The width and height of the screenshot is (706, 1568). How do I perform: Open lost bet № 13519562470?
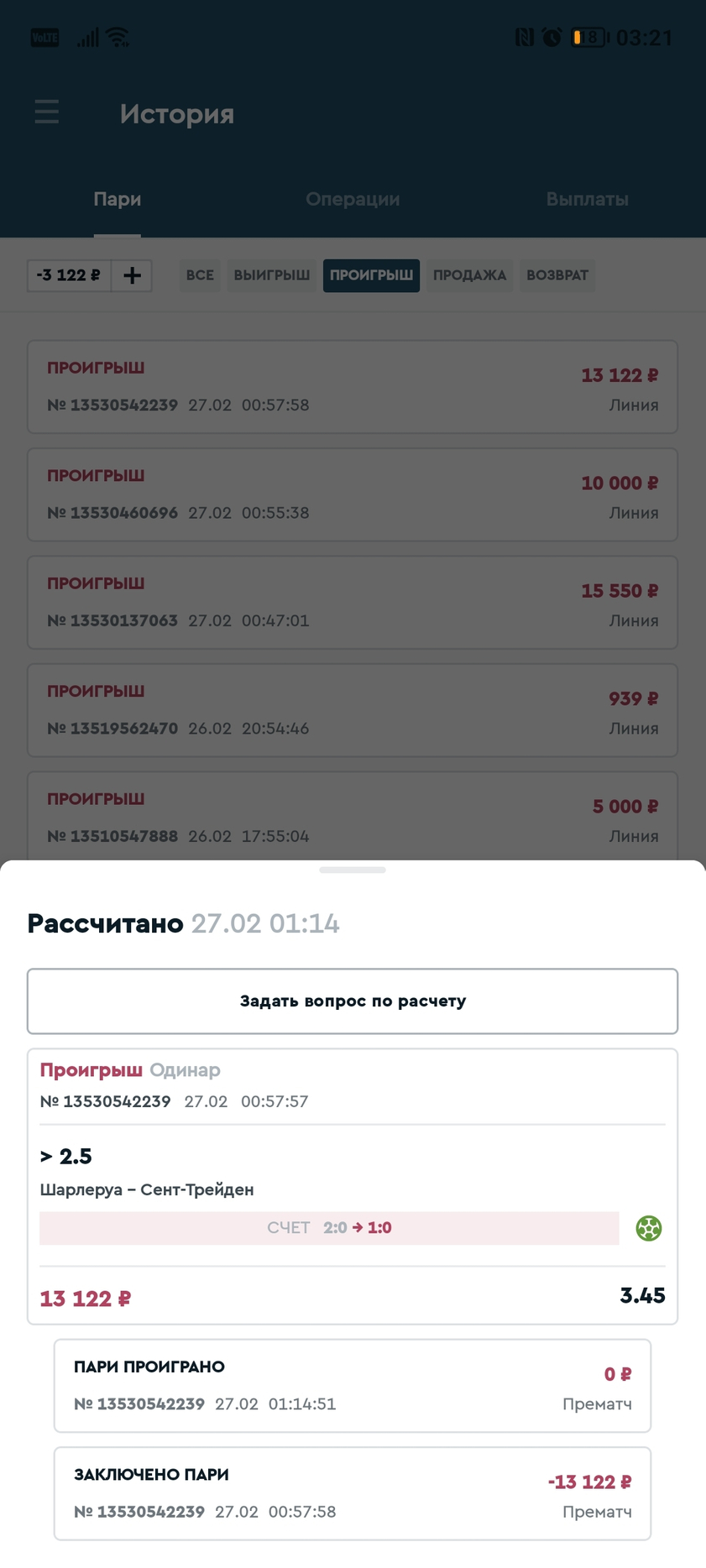[x=353, y=710]
